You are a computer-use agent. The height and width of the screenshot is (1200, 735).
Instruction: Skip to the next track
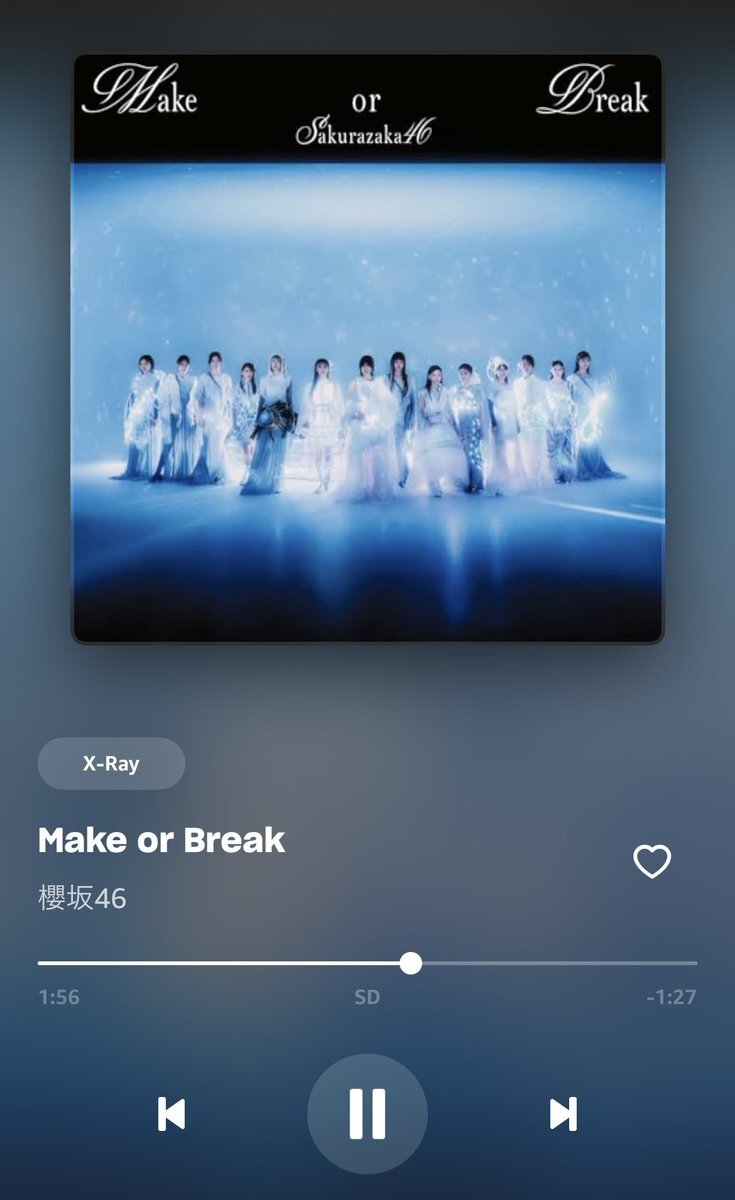click(x=563, y=1114)
